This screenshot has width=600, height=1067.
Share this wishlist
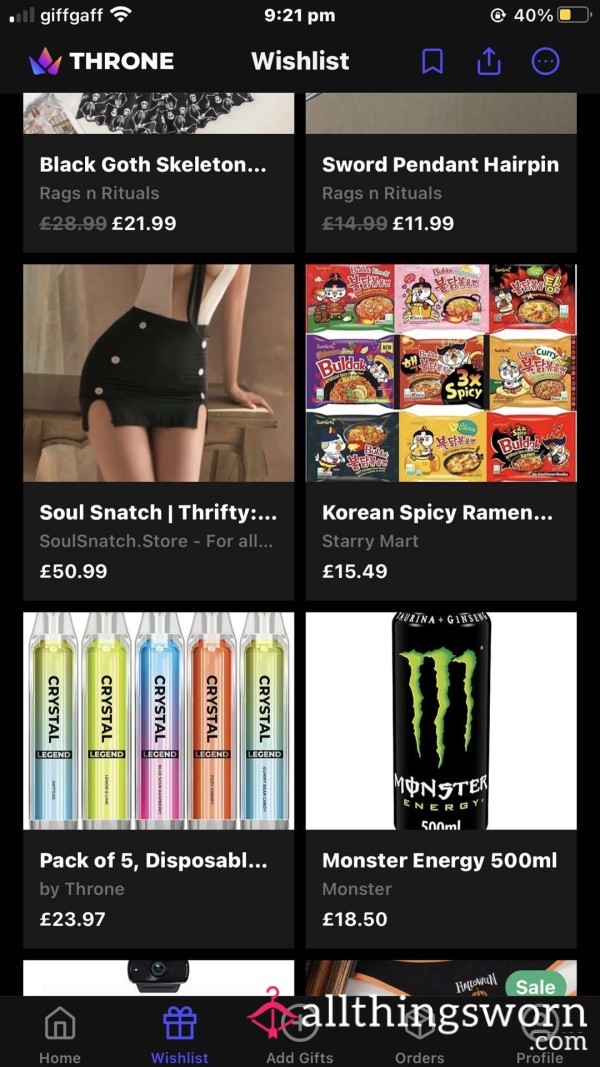[488, 62]
